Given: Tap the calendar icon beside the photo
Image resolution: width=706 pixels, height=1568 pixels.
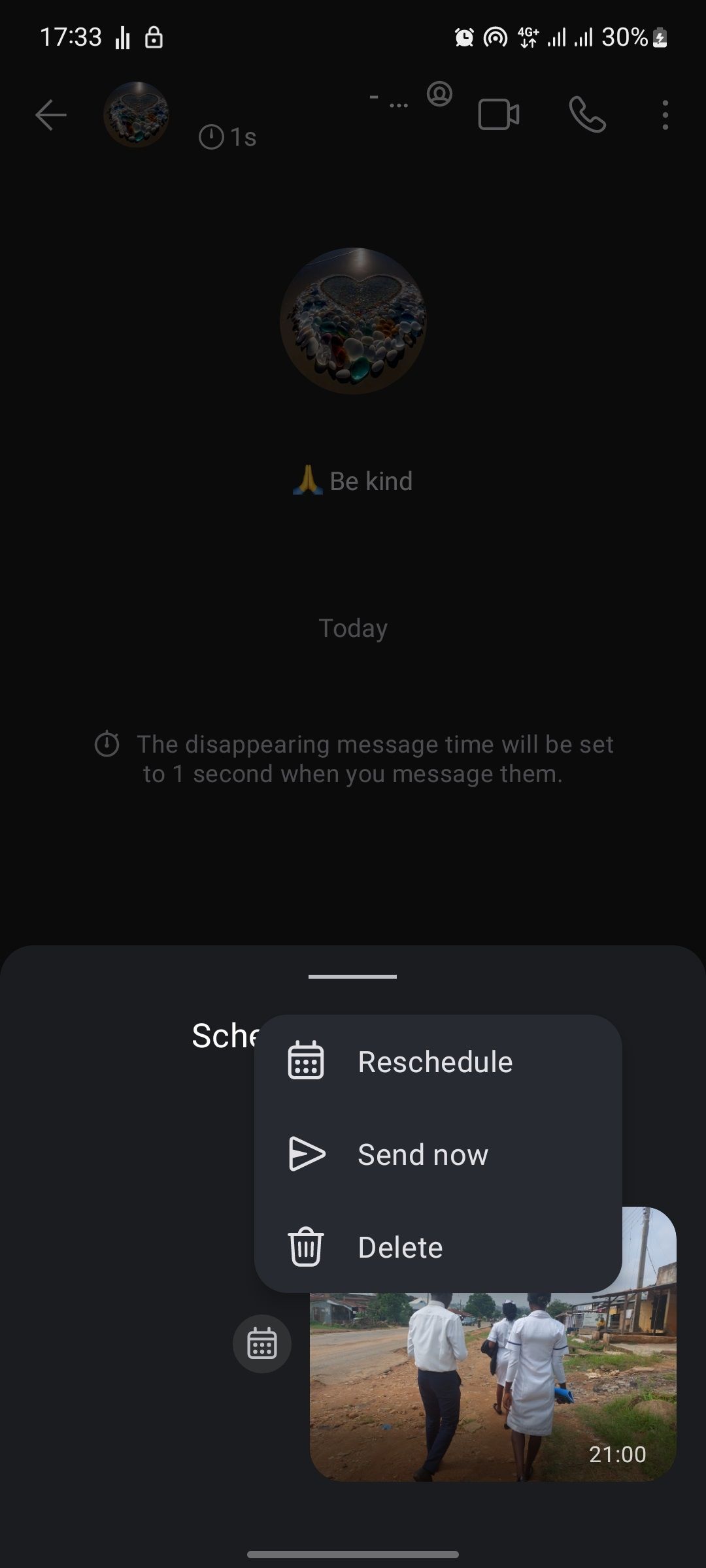Looking at the screenshot, I should 262,1344.
